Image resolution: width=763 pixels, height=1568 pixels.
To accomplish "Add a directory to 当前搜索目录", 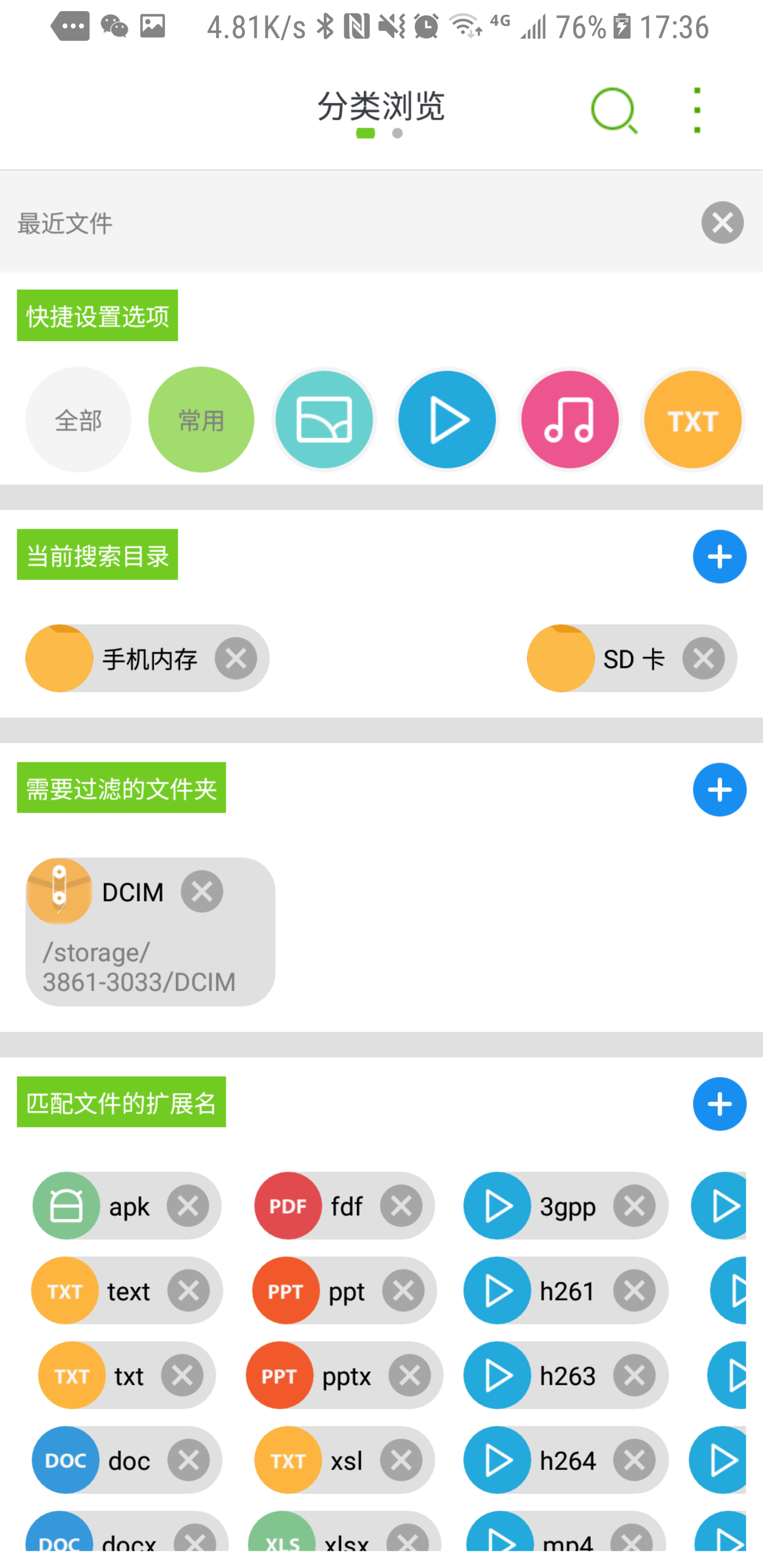I will (719, 556).
